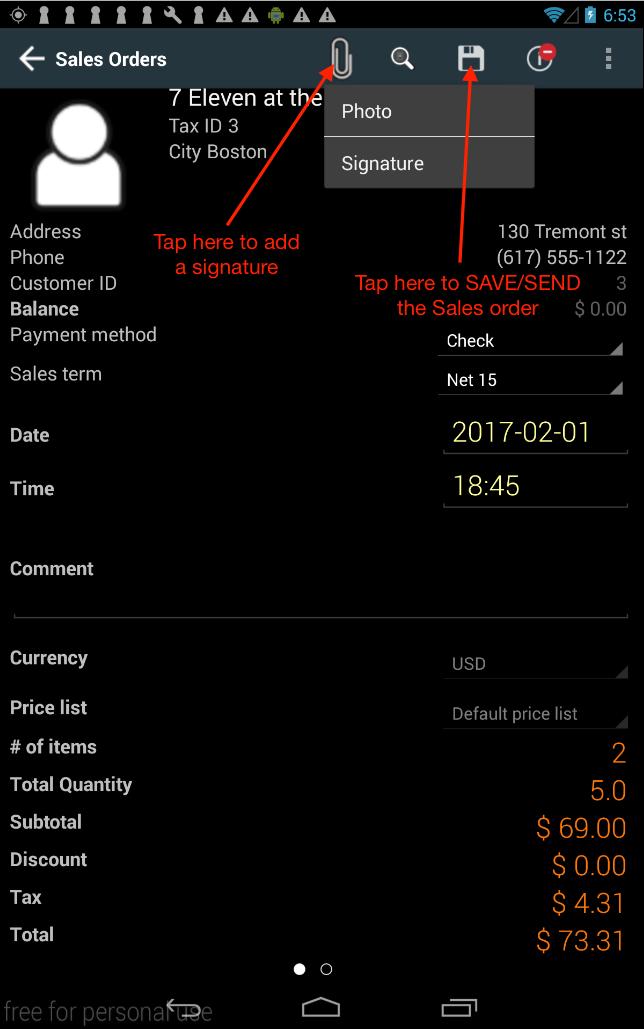This screenshot has width=644, height=1029.
Task: Tap the customer avatar picture
Action: 79,154
